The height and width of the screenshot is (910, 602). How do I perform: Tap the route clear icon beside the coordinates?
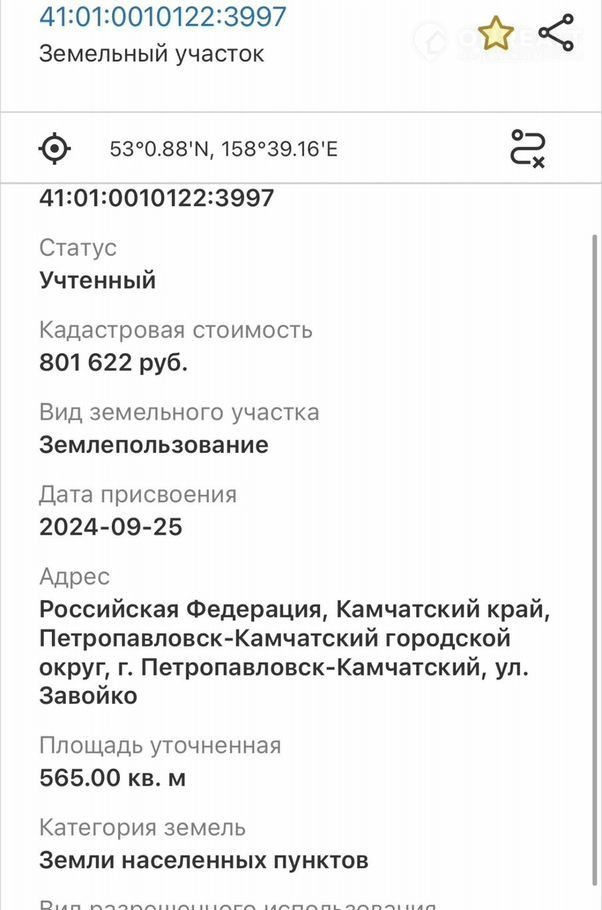click(526, 148)
